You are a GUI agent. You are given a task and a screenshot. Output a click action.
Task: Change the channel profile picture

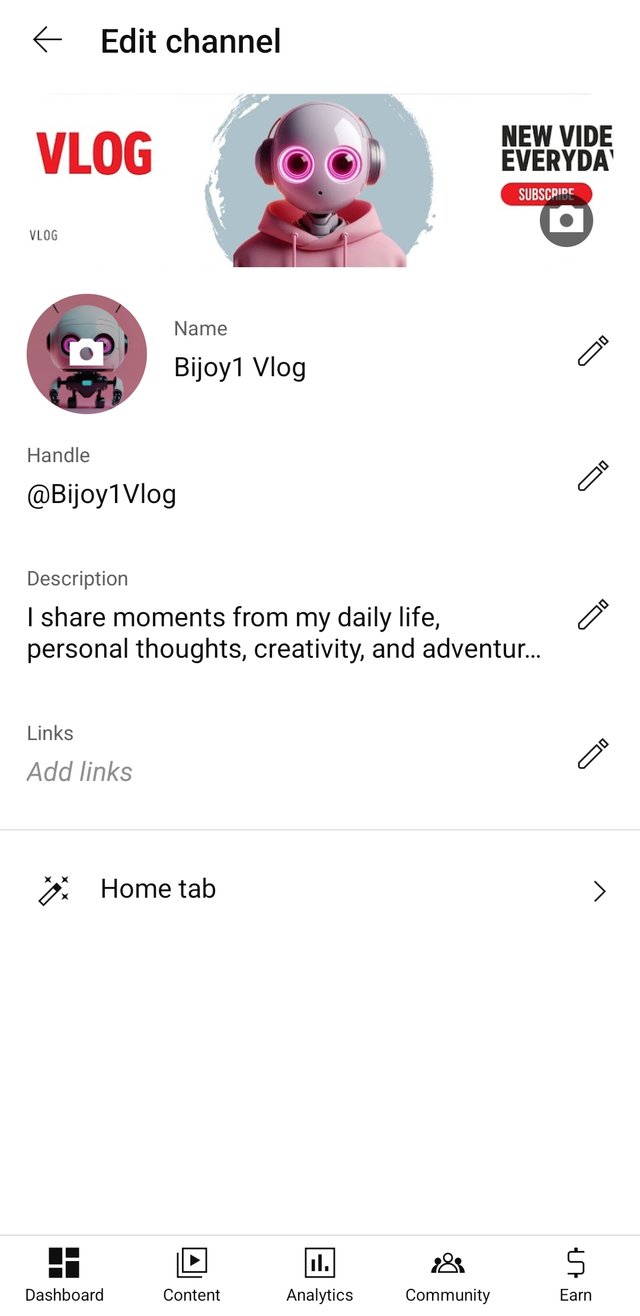point(87,353)
